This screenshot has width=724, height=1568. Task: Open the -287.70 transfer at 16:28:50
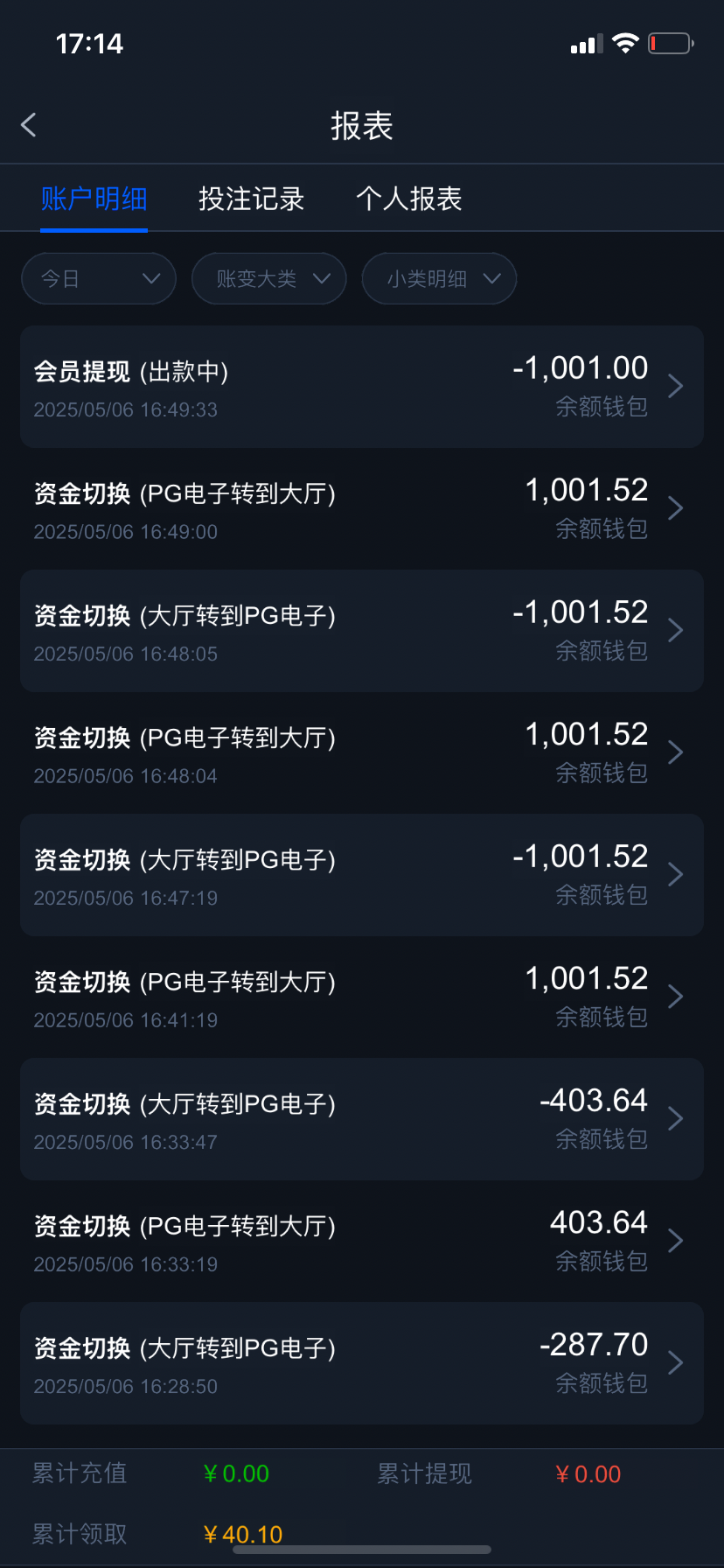tap(362, 1363)
